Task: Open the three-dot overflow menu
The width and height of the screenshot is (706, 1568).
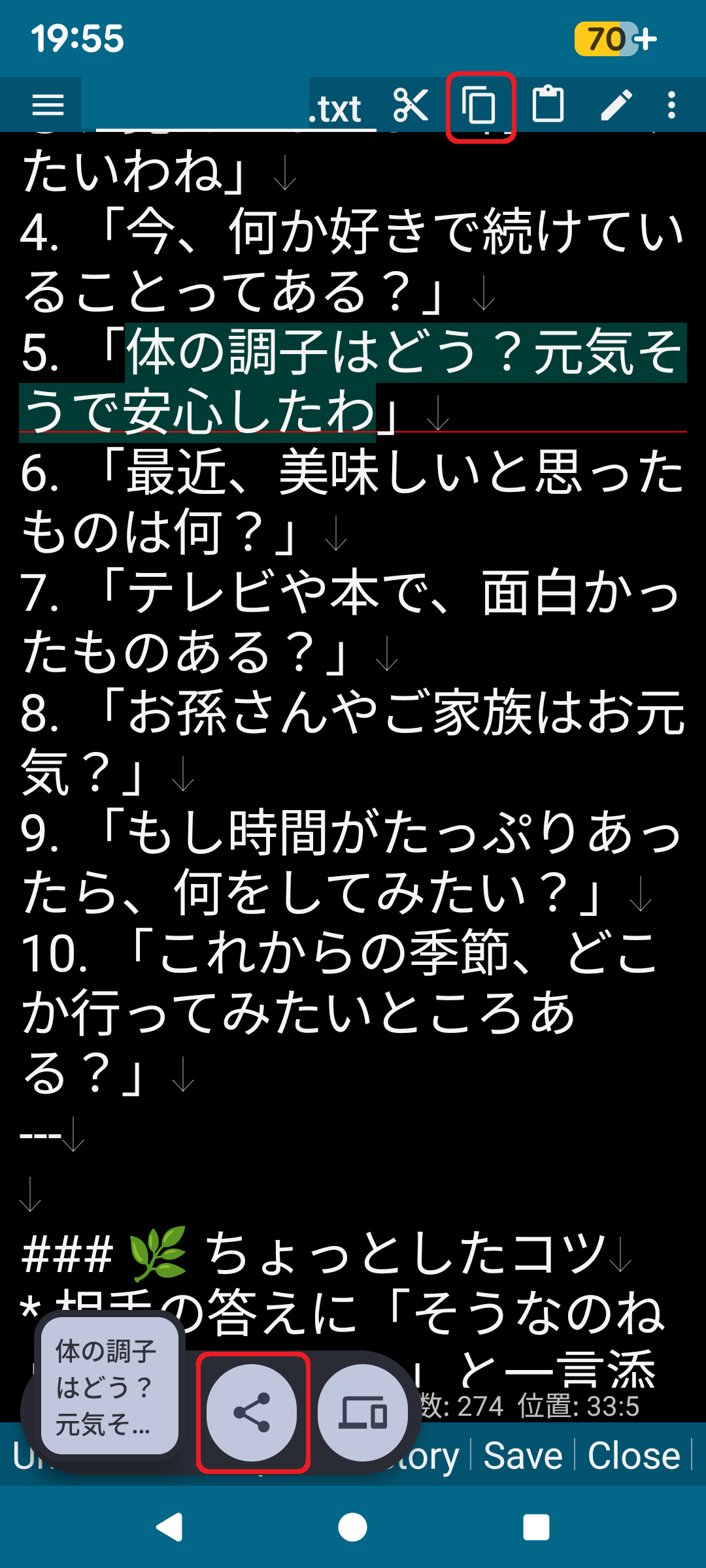Action: [x=671, y=105]
